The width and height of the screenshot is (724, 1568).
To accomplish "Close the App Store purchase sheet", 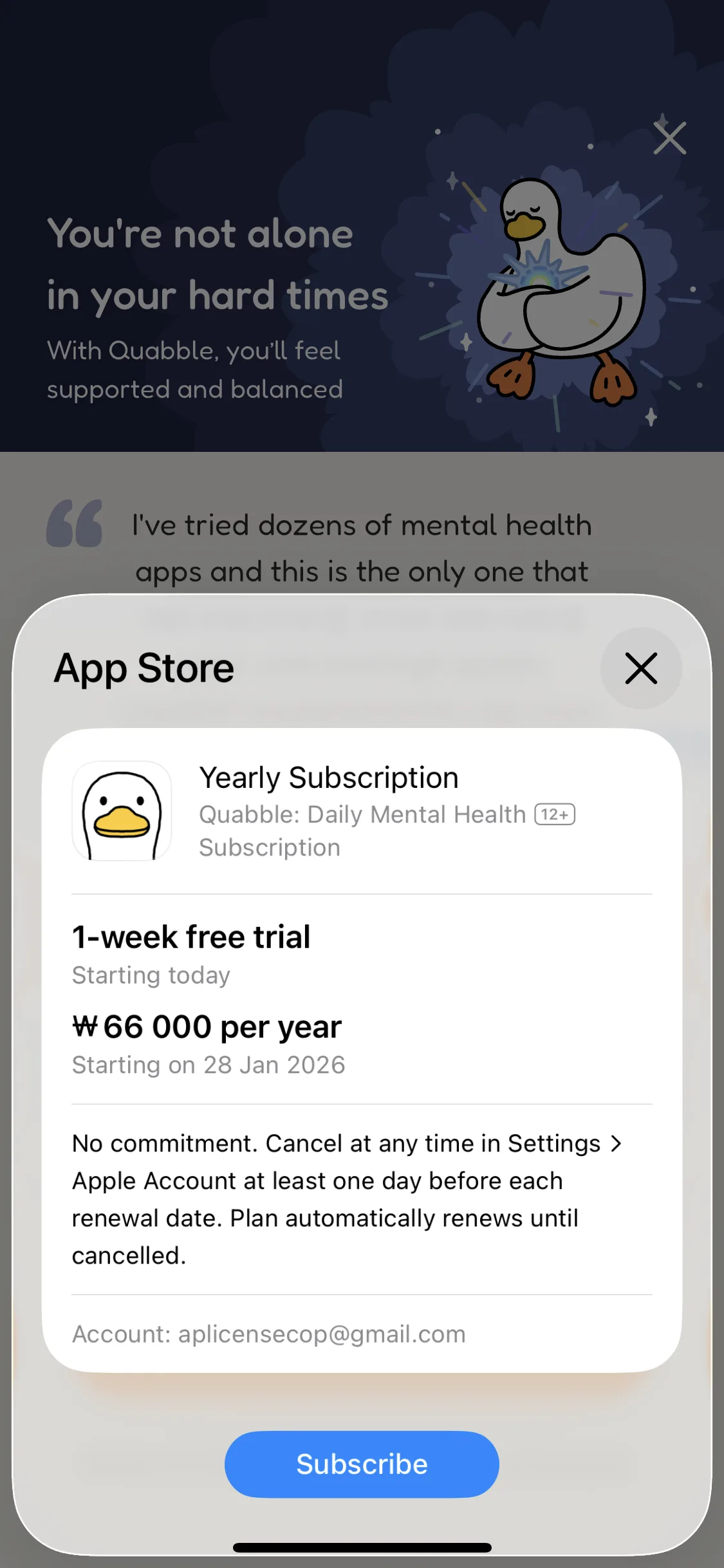I will [x=641, y=668].
